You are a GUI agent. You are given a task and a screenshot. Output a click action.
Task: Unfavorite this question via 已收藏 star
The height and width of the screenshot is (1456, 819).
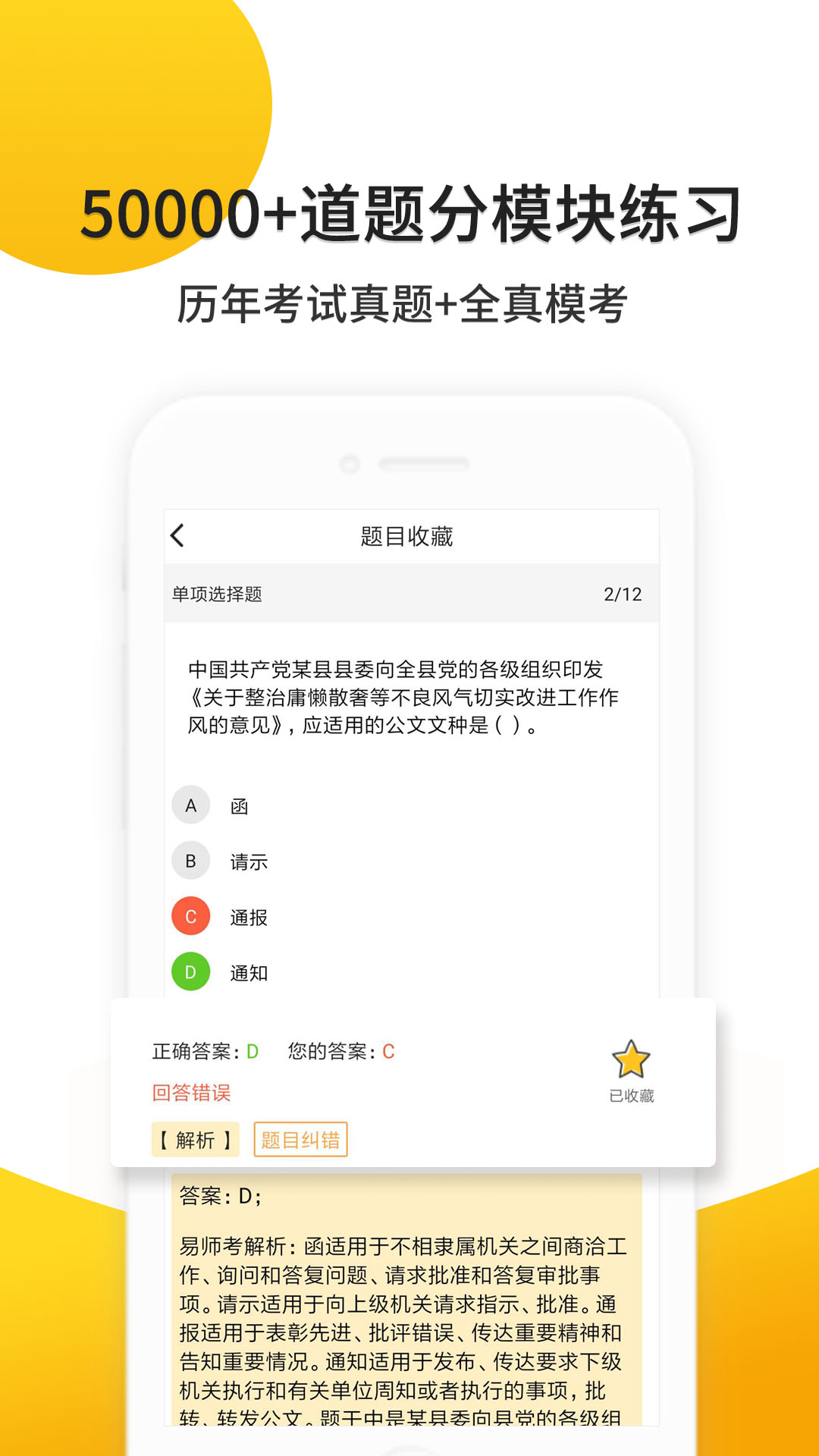click(632, 1069)
